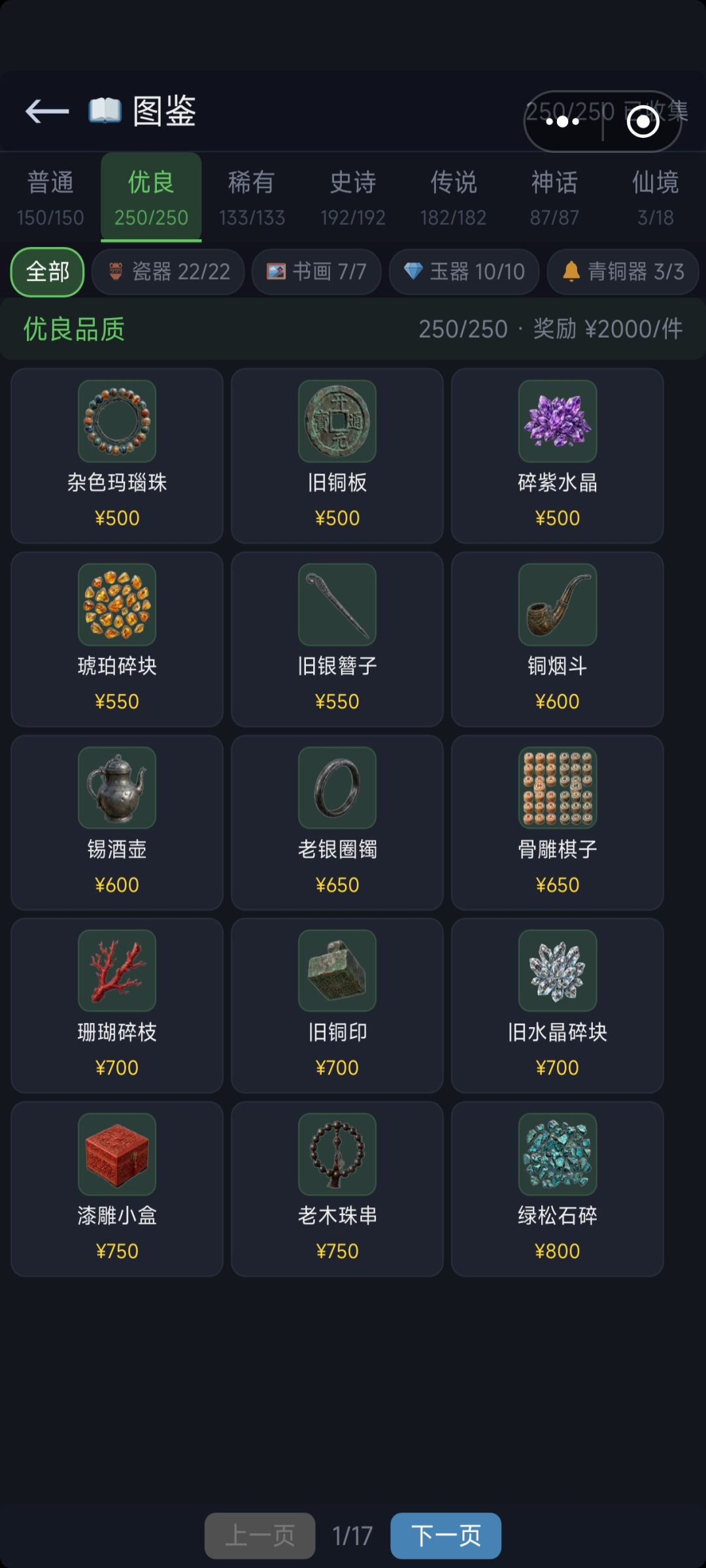Select the 全部 filter option
This screenshot has width=706, height=1568.
pos(46,272)
